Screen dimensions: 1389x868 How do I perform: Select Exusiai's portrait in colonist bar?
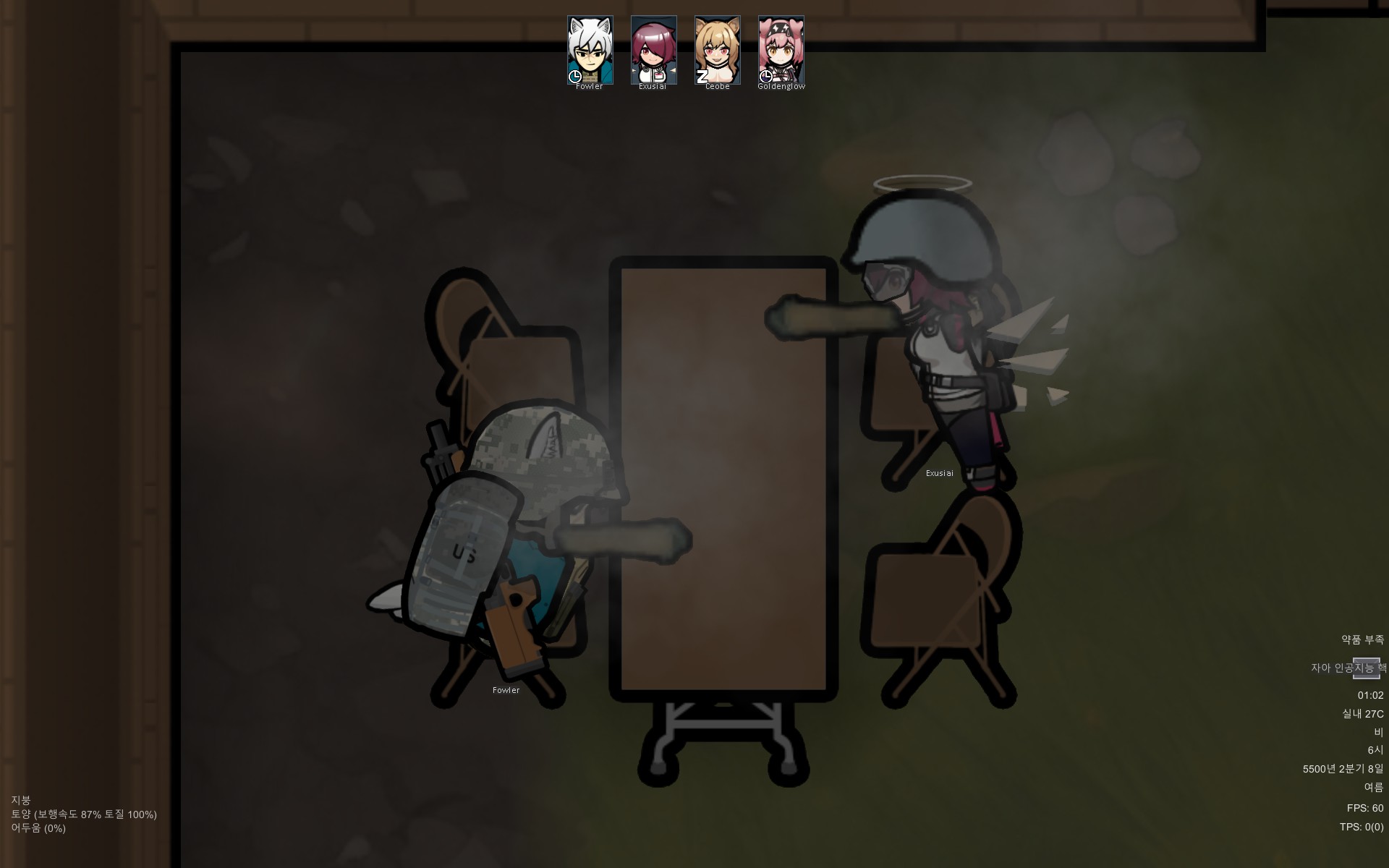point(653,49)
